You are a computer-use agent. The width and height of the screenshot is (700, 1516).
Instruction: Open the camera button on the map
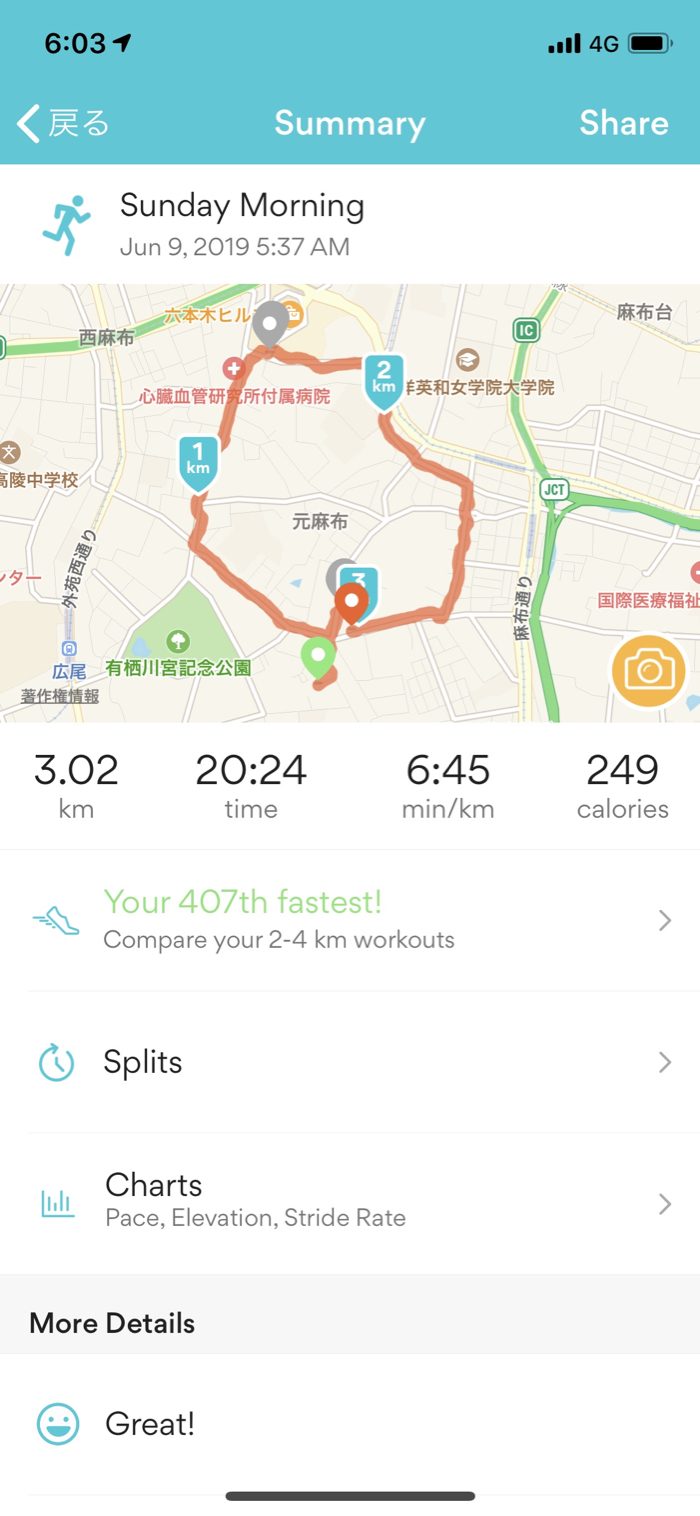[649, 670]
